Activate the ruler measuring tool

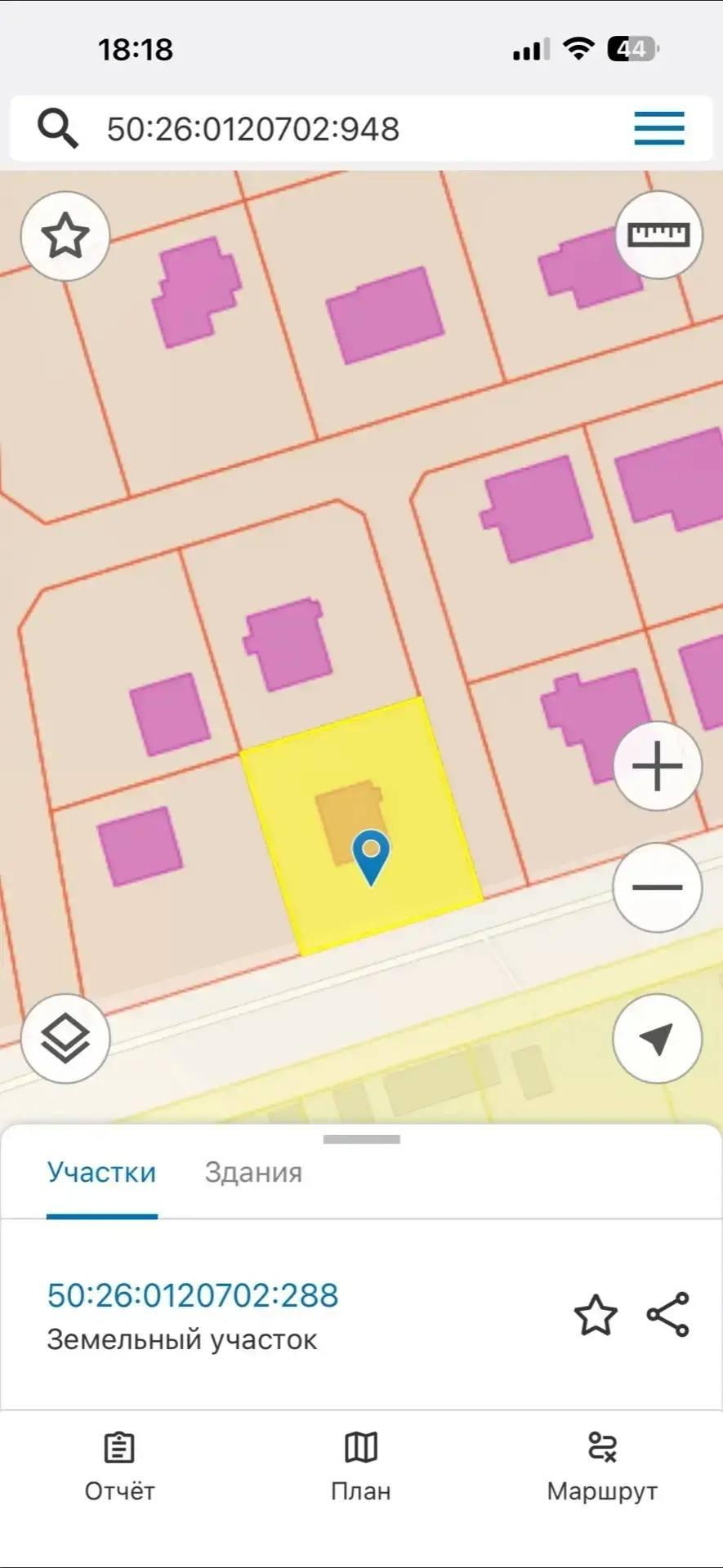tap(658, 235)
